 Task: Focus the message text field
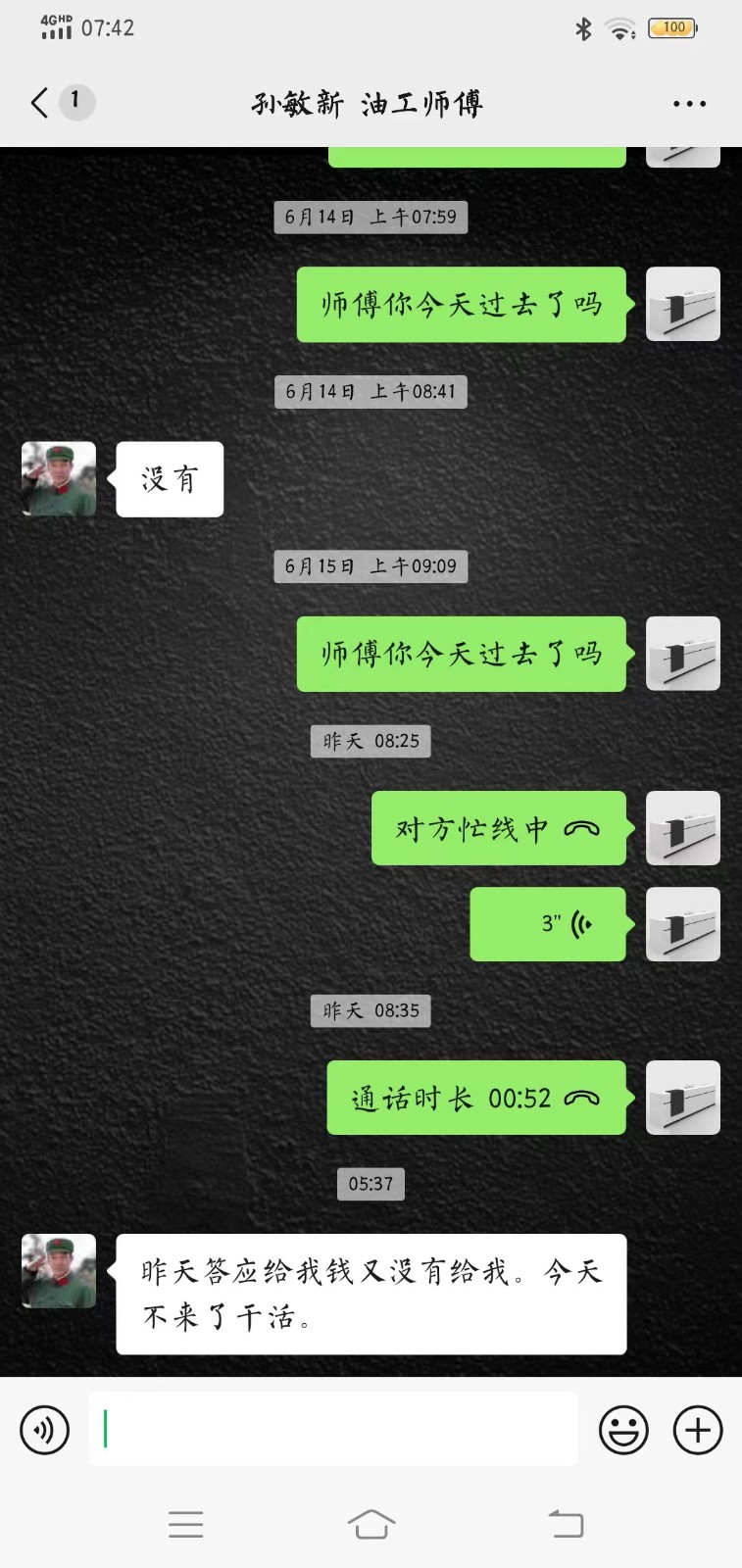pyautogui.click(x=333, y=1430)
